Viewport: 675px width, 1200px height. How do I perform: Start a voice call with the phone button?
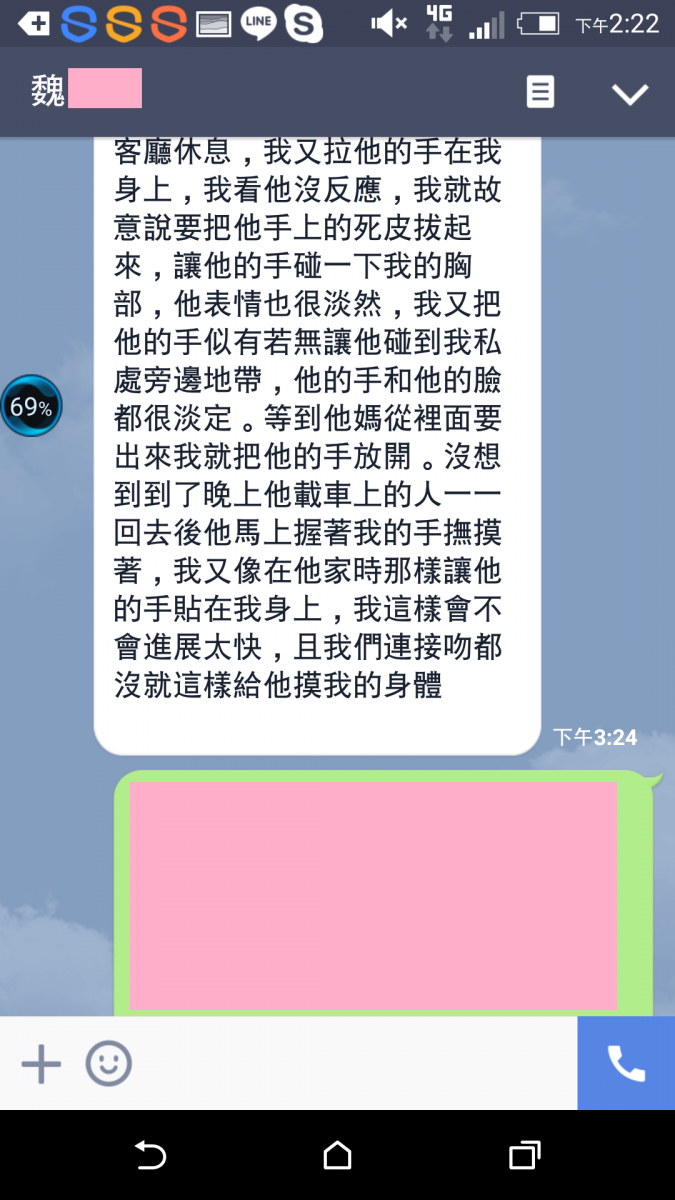coord(626,1064)
